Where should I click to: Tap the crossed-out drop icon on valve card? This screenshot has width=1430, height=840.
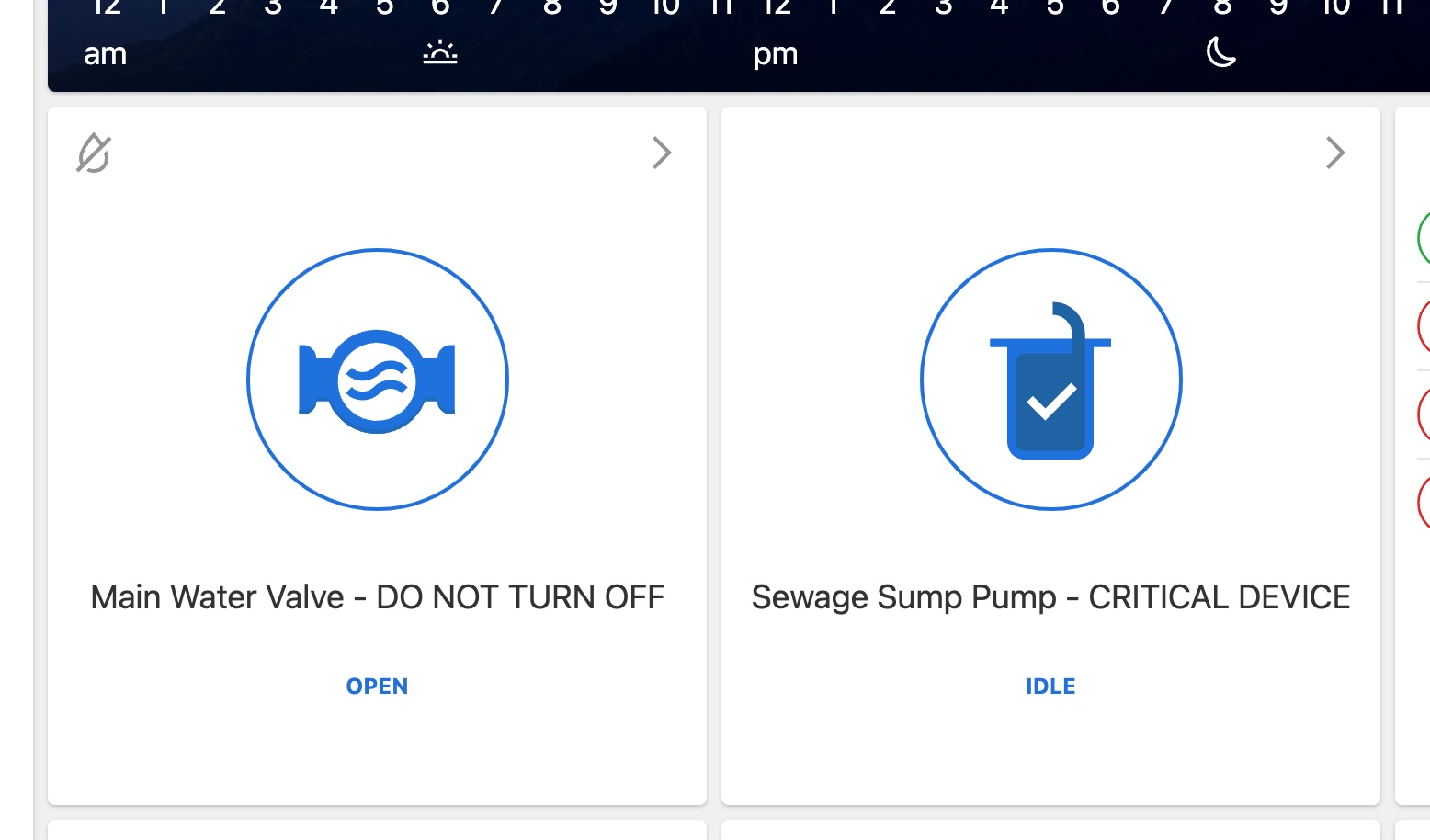coord(94,153)
